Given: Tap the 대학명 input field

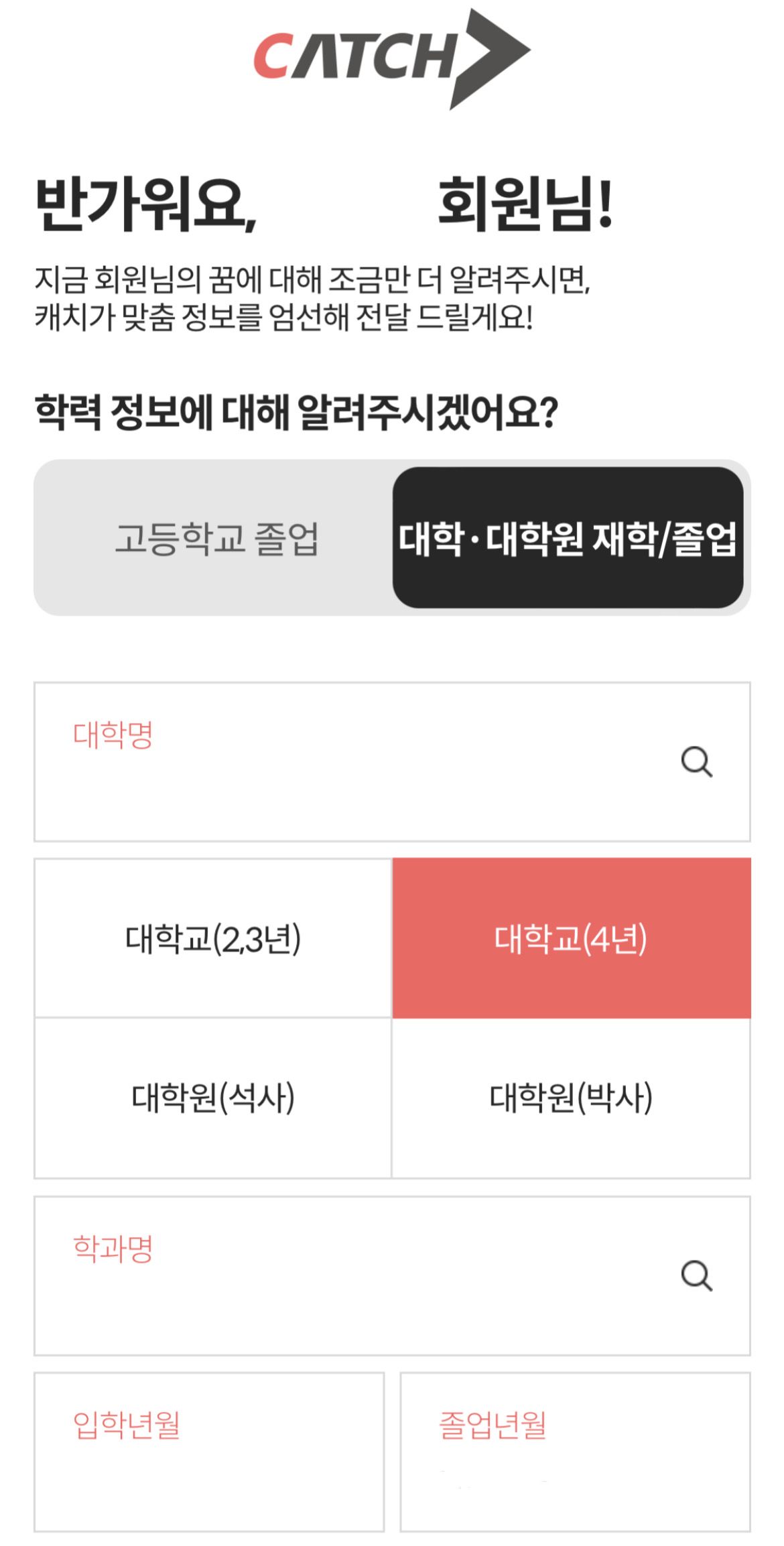Looking at the screenshot, I should 335,762.
